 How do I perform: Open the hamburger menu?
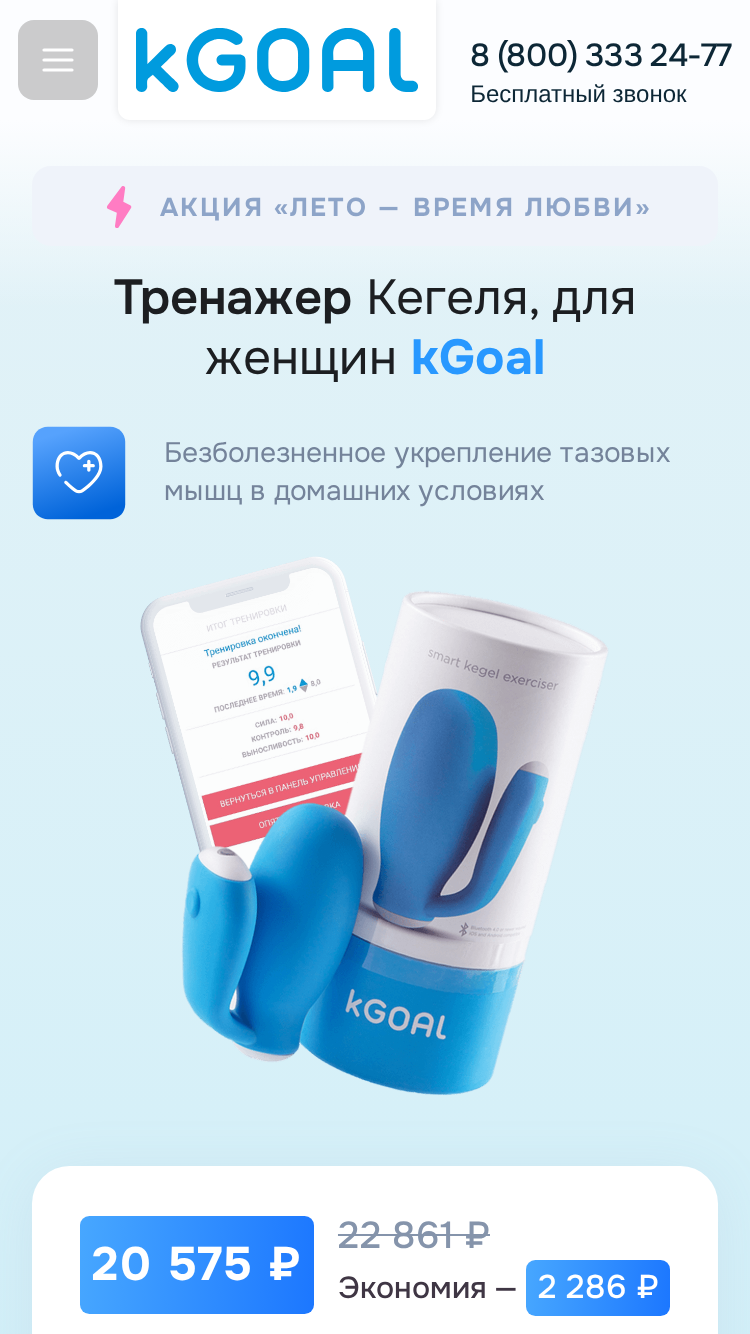point(58,60)
